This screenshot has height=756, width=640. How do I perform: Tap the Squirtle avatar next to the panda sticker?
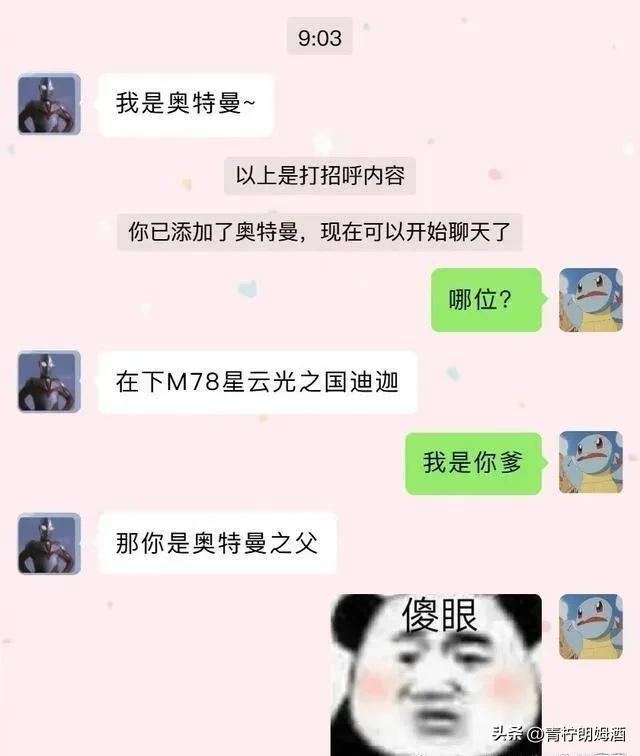pos(590,626)
